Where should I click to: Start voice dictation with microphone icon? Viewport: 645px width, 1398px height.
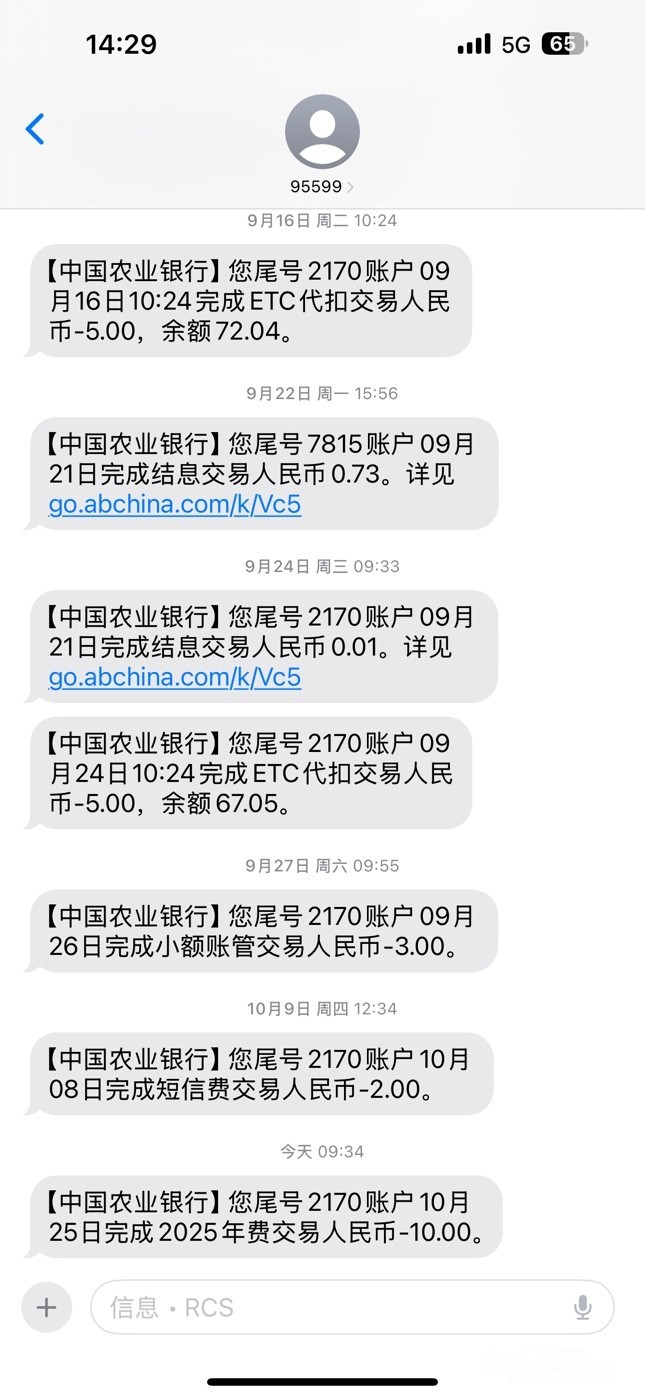(582, 1307)
